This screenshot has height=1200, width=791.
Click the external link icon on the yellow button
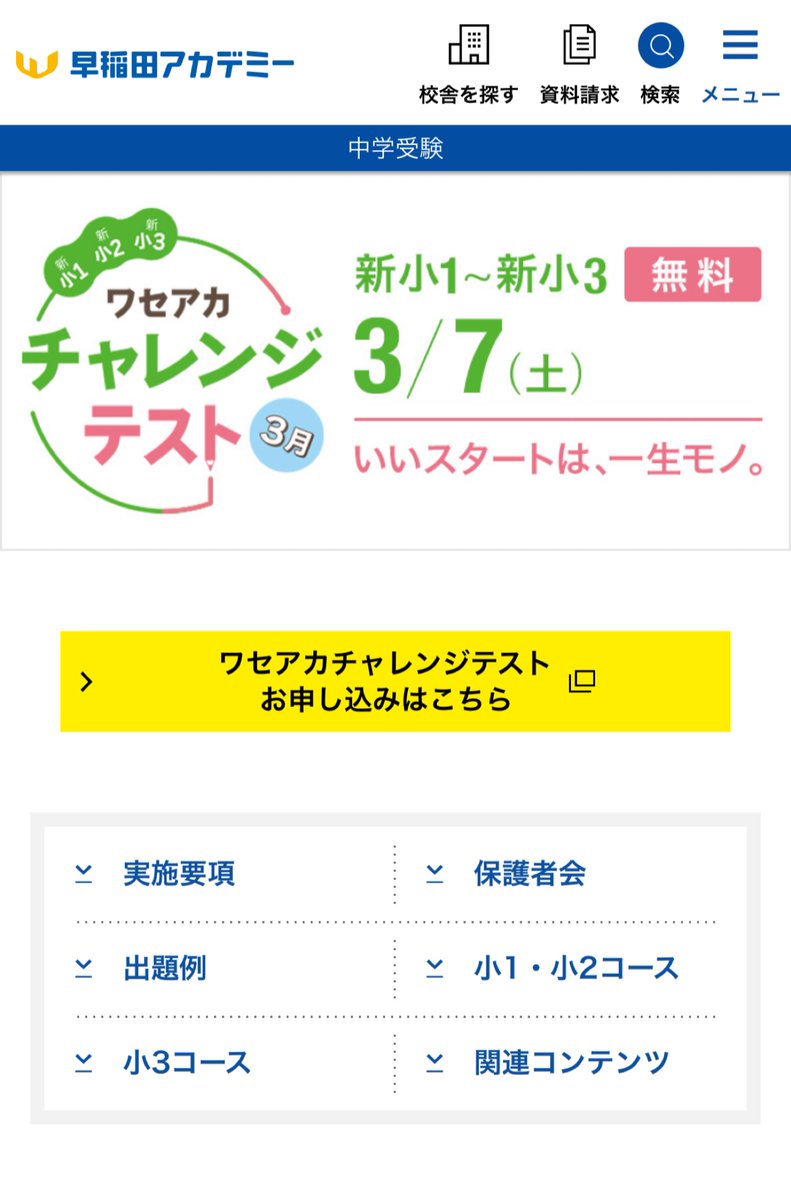[581, 680]
